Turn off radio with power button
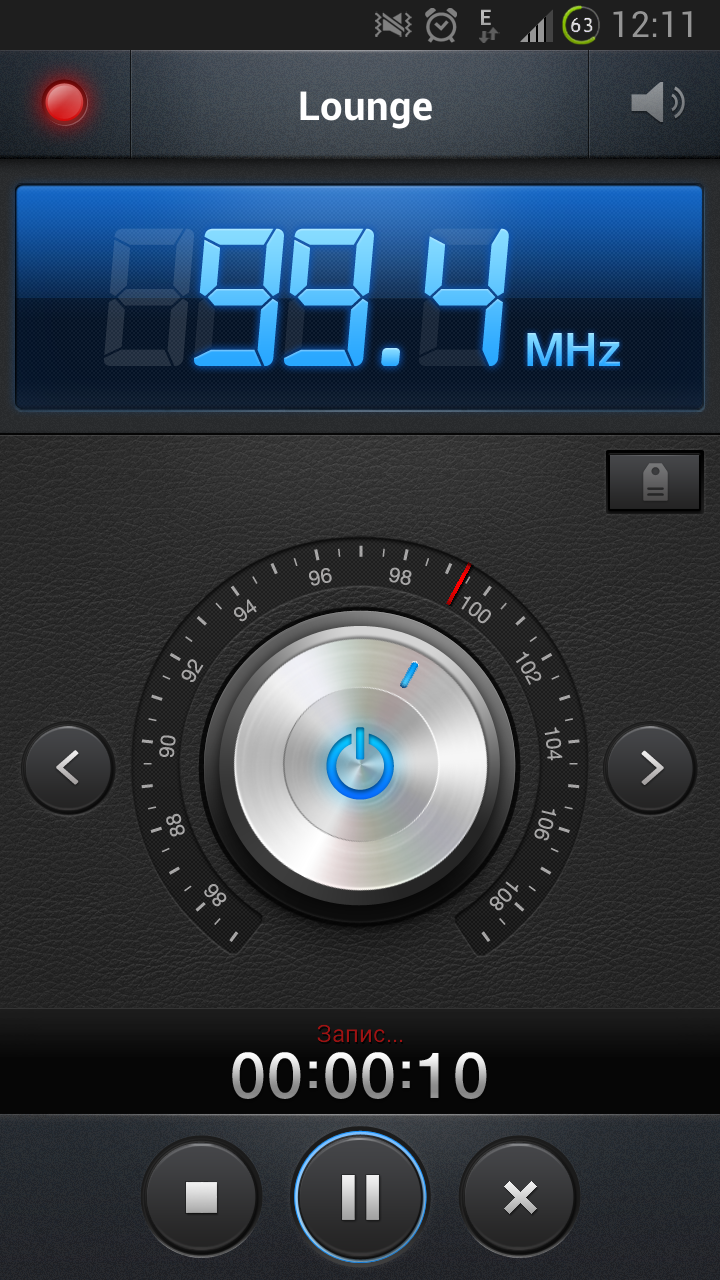Image resolution: width=720 pixels, height=1280 pixels. [x=360, y=764]
